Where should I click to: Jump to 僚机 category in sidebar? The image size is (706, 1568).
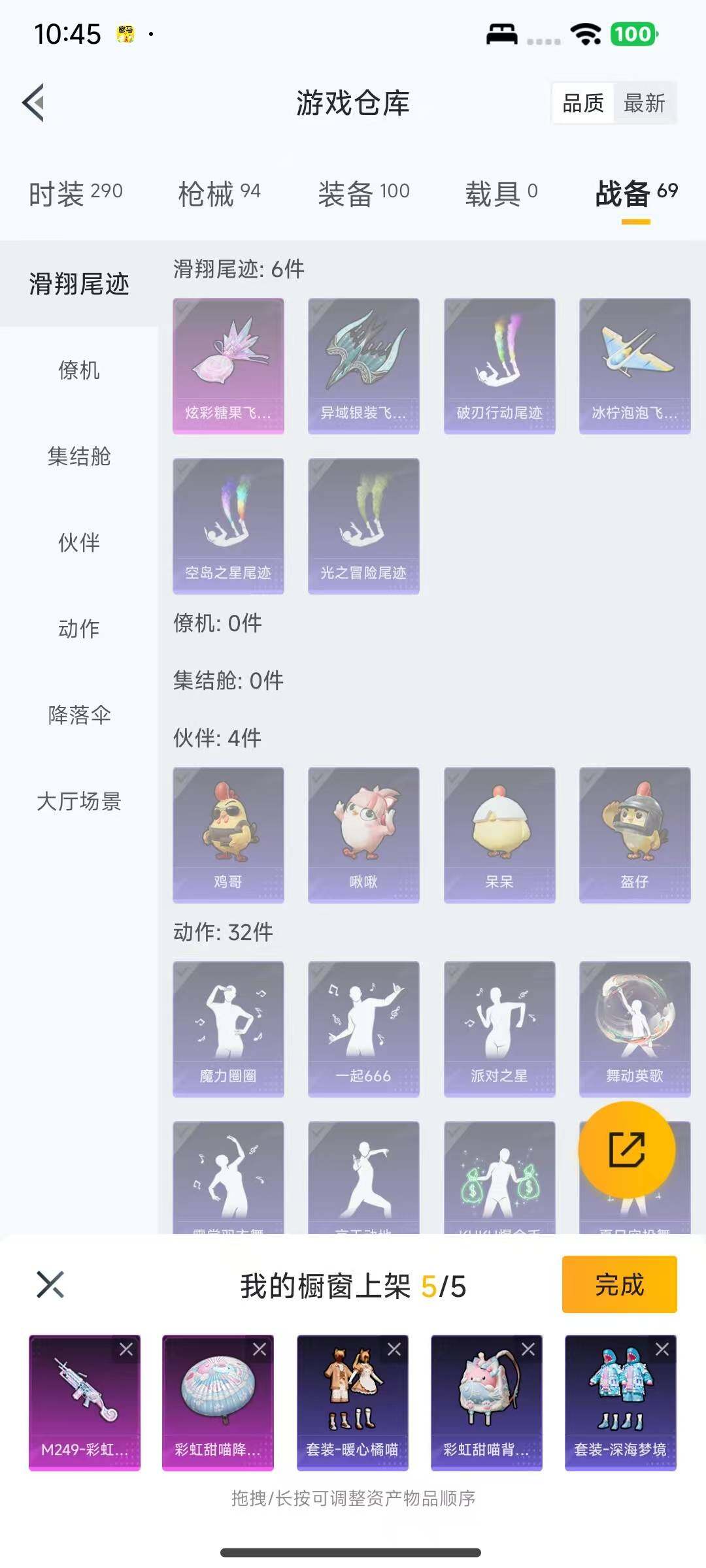(79, 370)
